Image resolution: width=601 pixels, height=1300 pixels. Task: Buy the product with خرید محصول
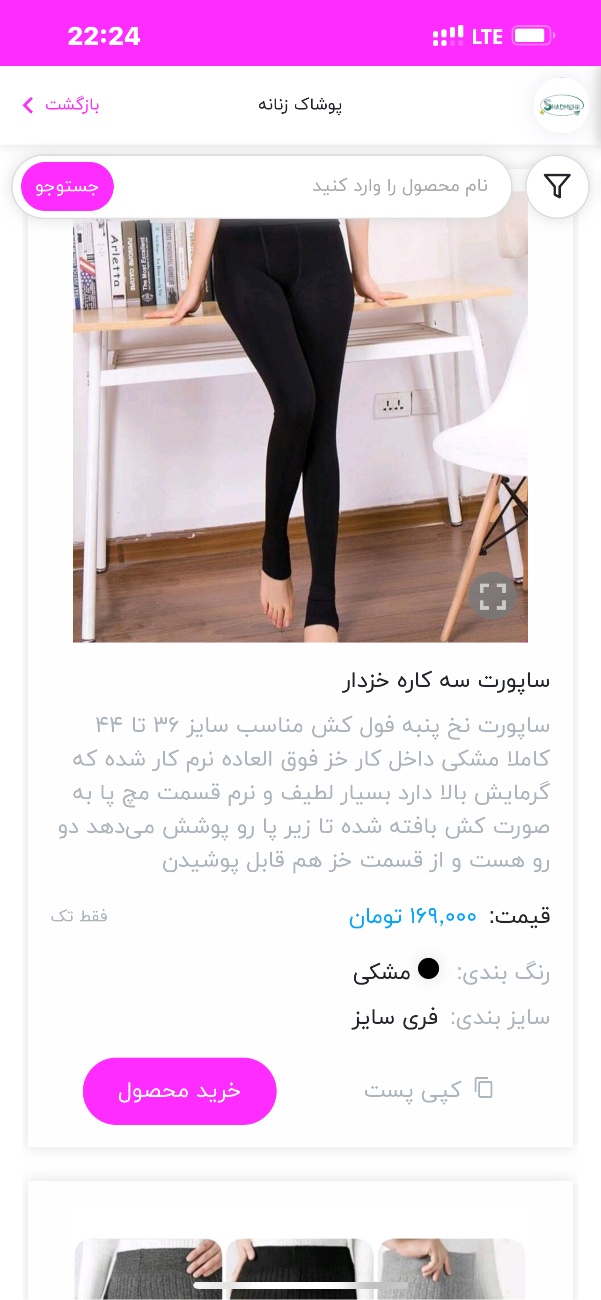(180, 1091)
